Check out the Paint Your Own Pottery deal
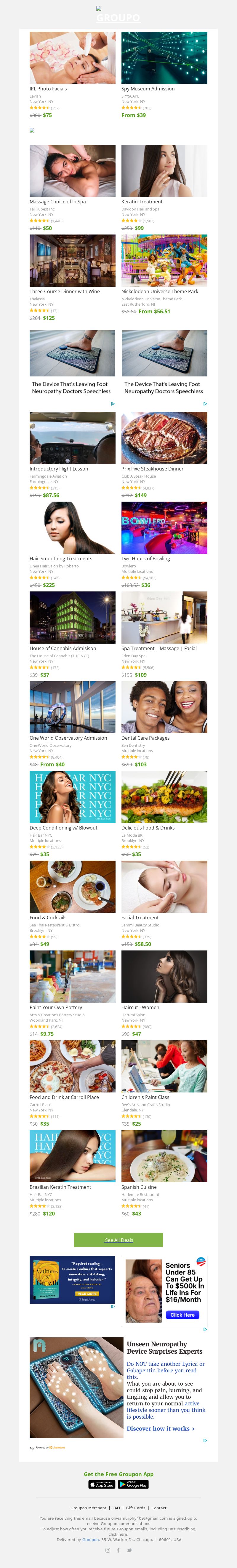 tap(72, 976)
